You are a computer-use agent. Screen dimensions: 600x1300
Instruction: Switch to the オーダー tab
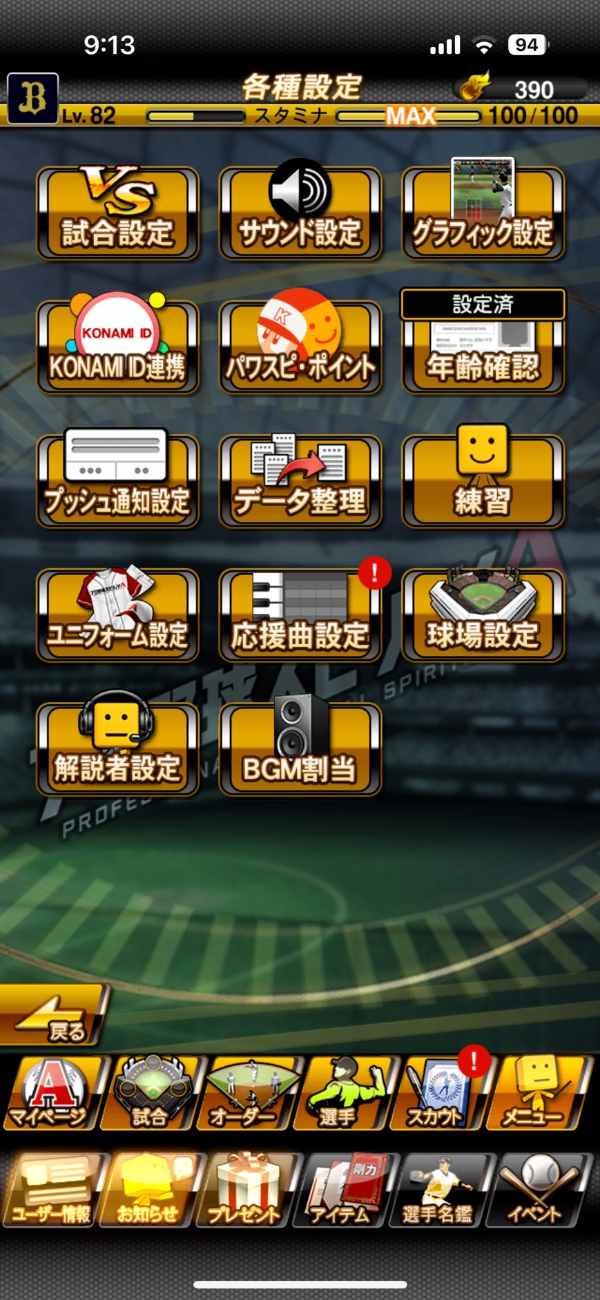tap(250, 1093)
